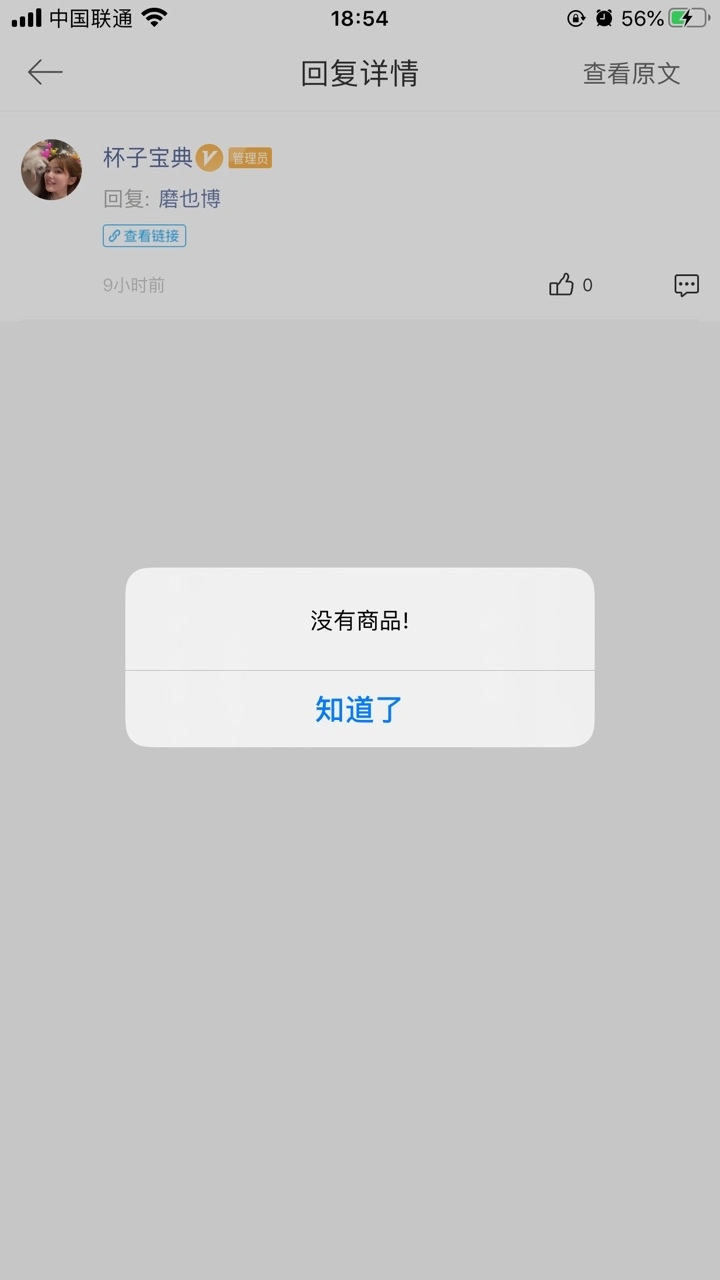
Task: Go back using the top-left arrow
Action: (45, 72)
